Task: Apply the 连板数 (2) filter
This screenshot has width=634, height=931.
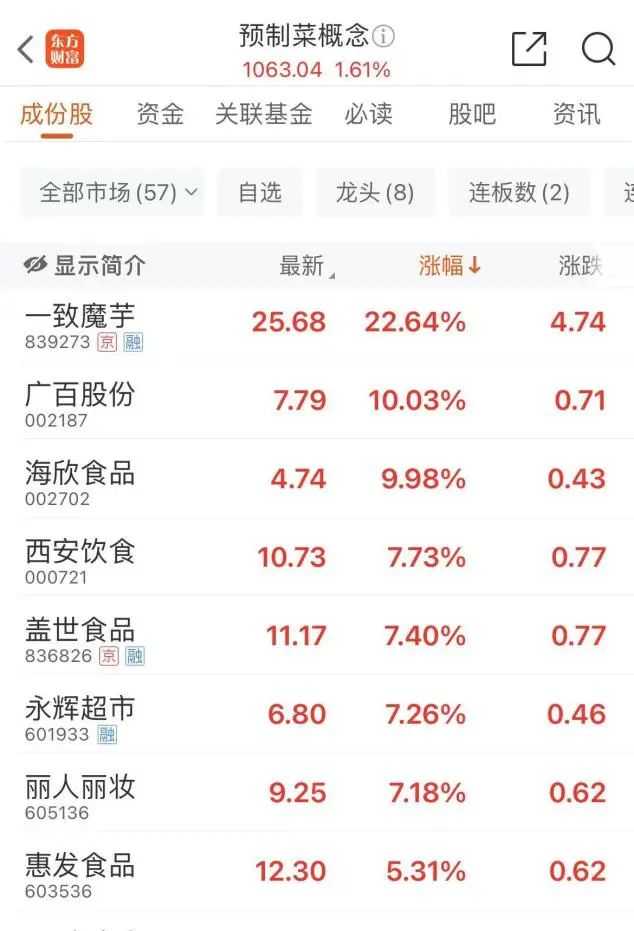Action: [x=519, y=193]
